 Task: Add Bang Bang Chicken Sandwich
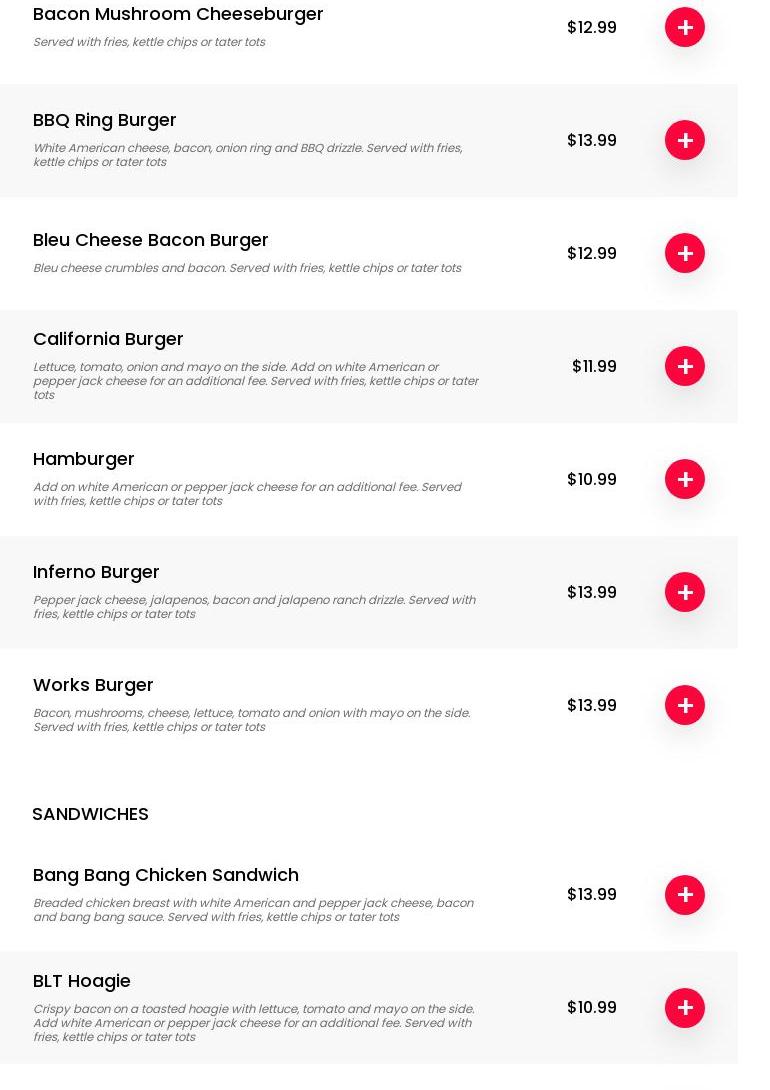pos(685,894)
